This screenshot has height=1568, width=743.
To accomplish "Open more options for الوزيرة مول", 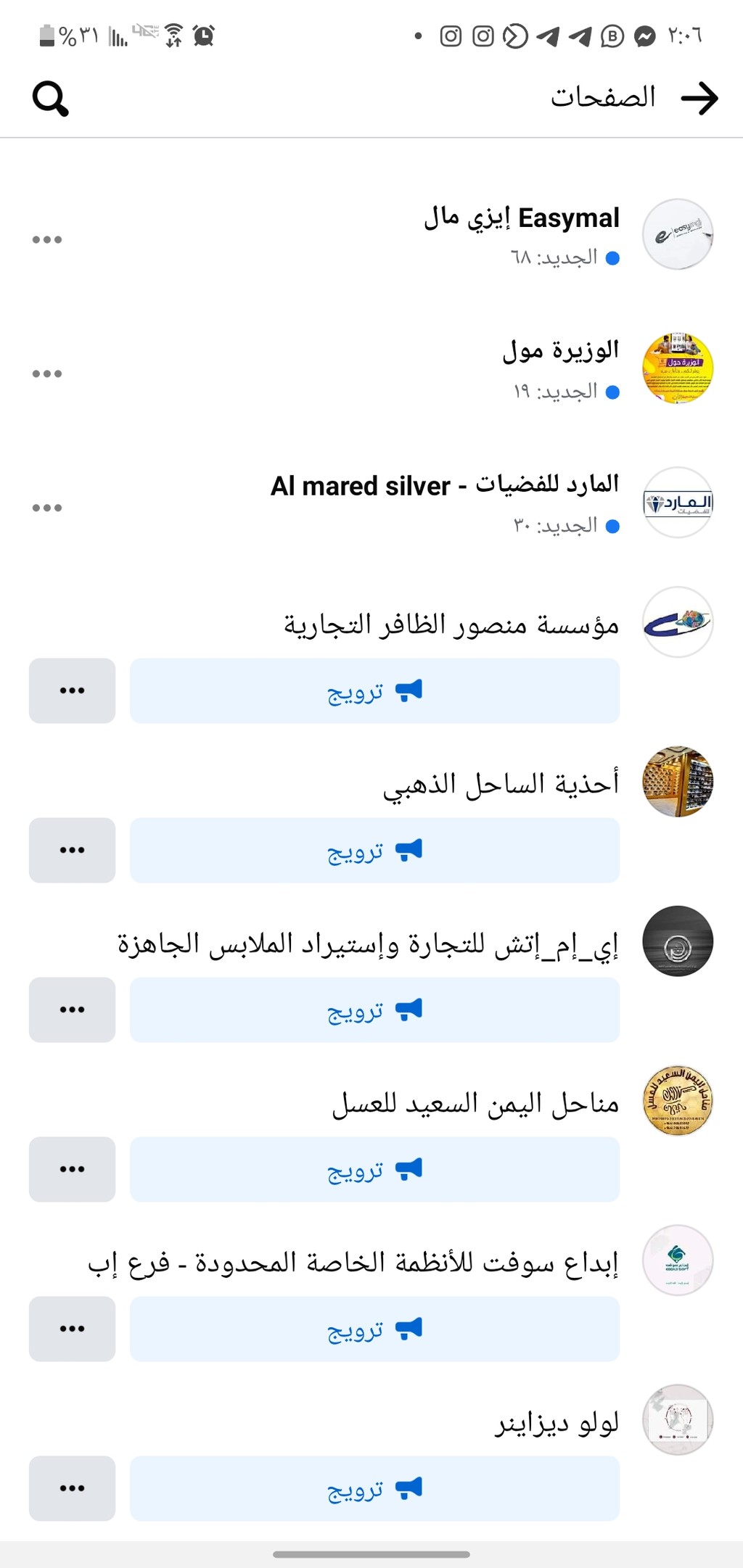I will coord(47,374).
